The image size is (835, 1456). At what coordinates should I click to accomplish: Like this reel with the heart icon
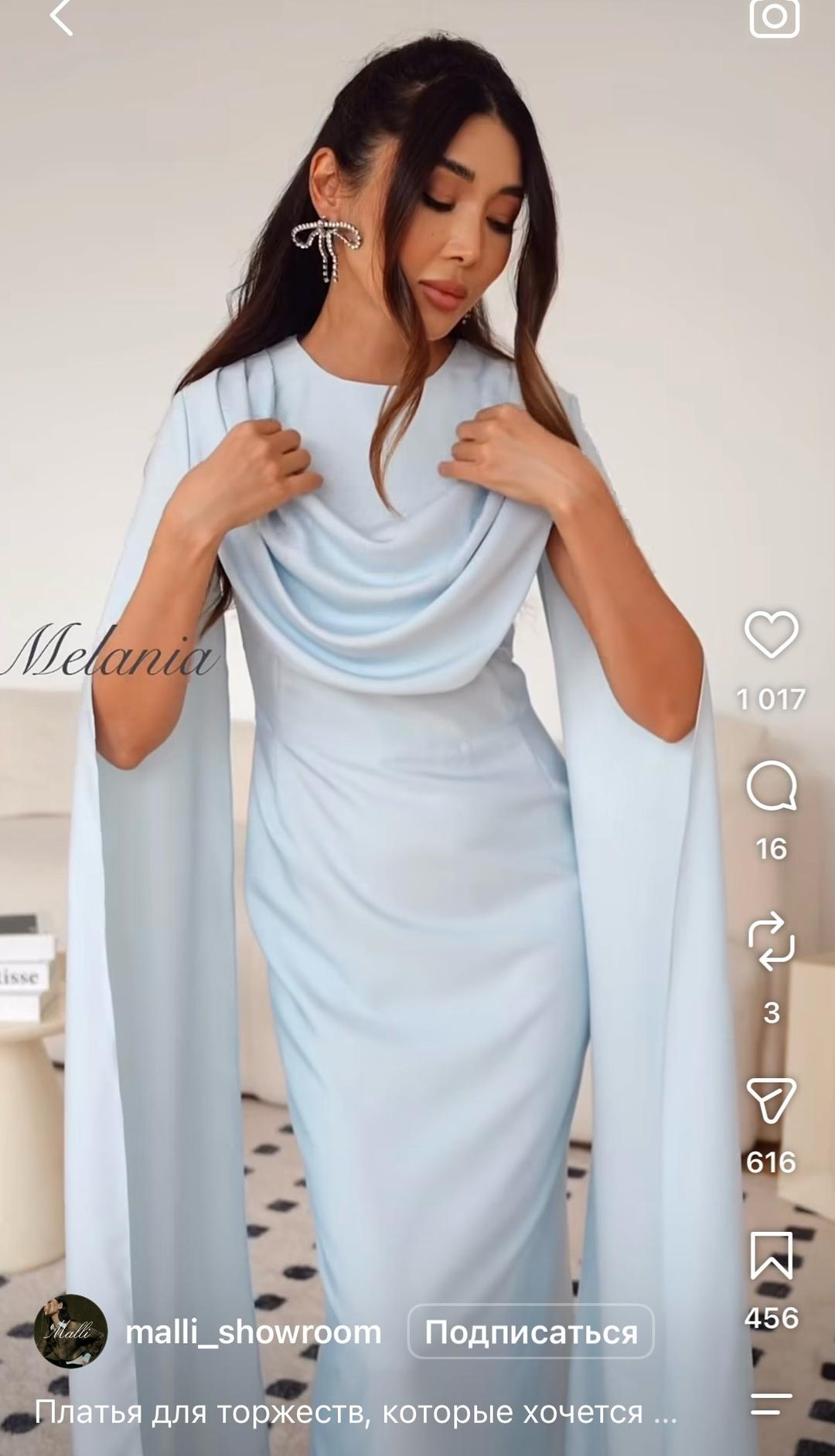point(771,634)
